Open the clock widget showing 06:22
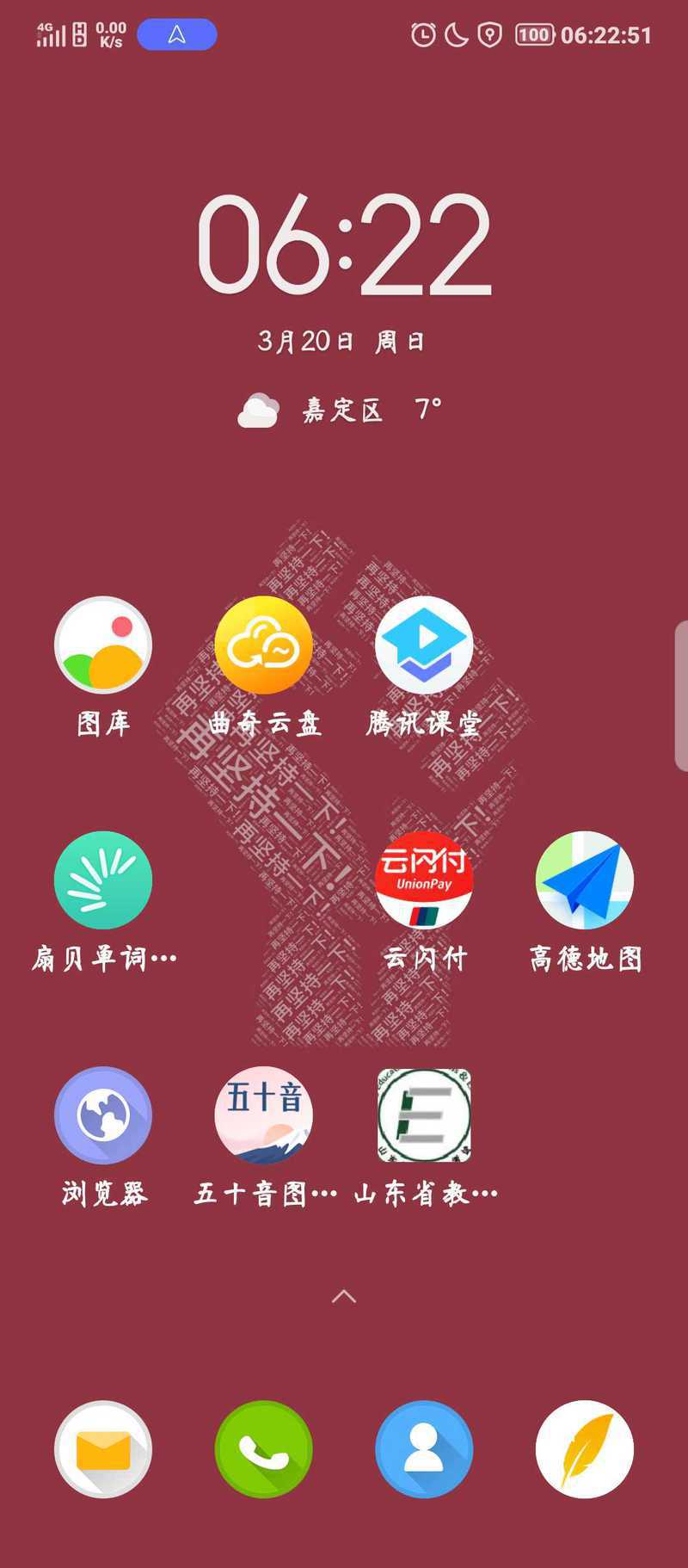The width and height of the screenshot is (688, 1568). [x=344, y=244]
